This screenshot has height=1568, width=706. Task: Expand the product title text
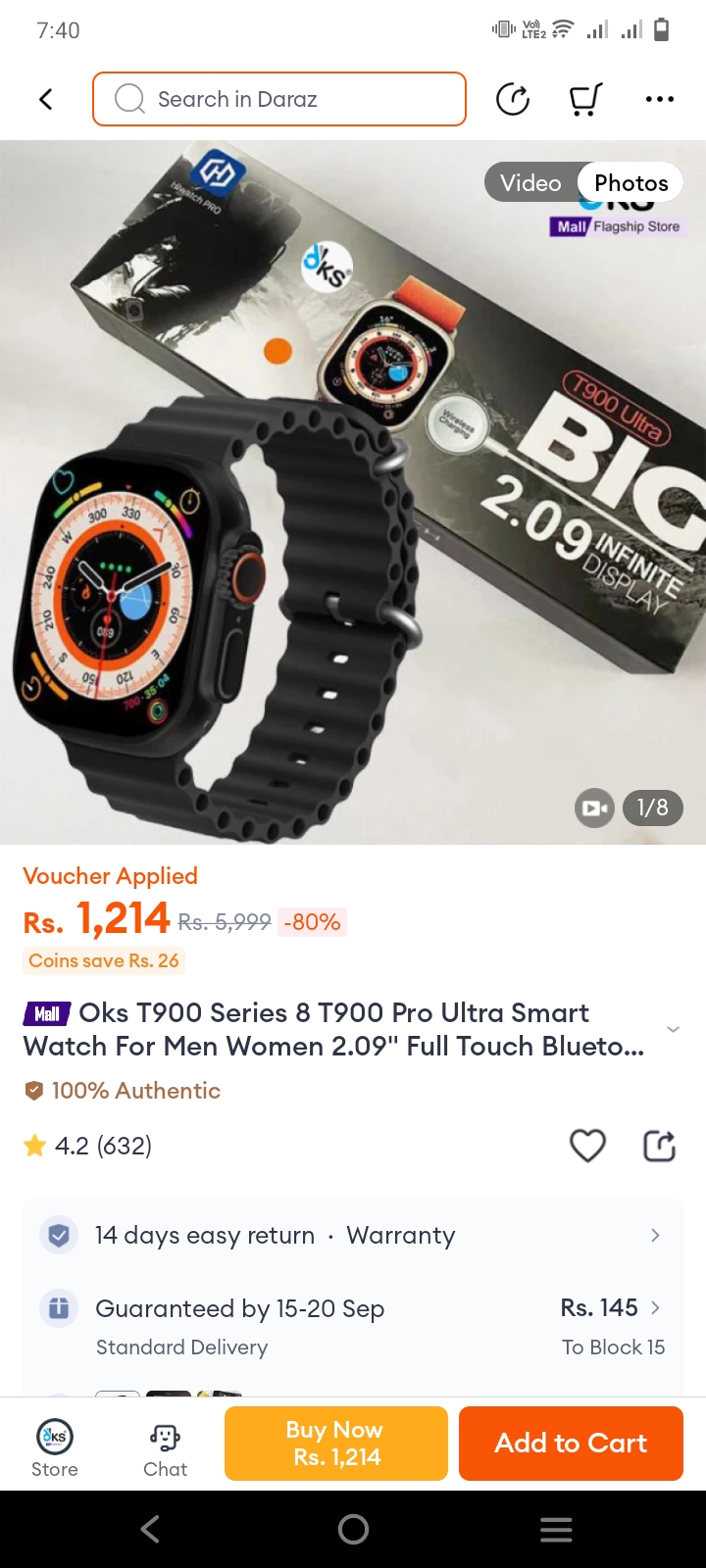pyautogui.click(x=673, y=1029)
